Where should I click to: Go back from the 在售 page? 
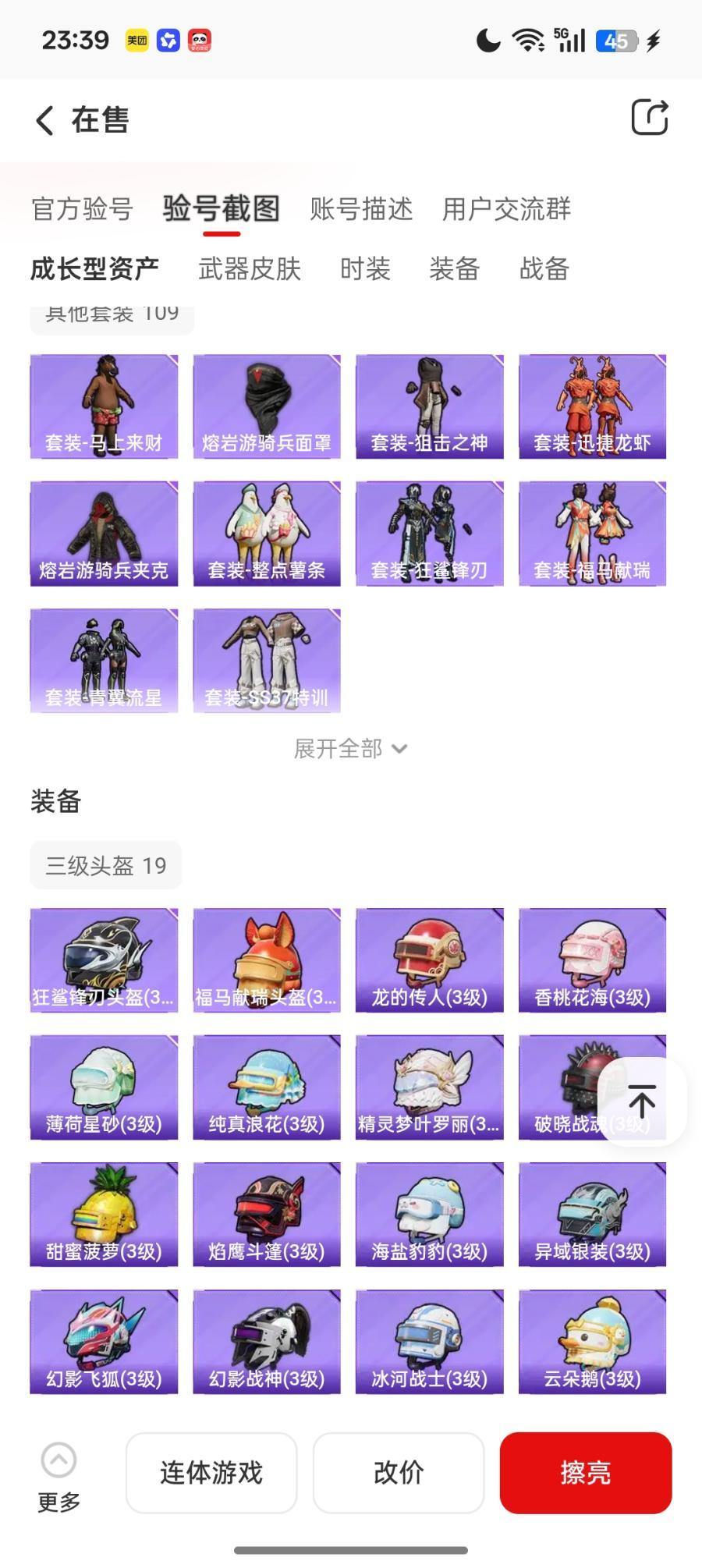click(x=45, y=120)
